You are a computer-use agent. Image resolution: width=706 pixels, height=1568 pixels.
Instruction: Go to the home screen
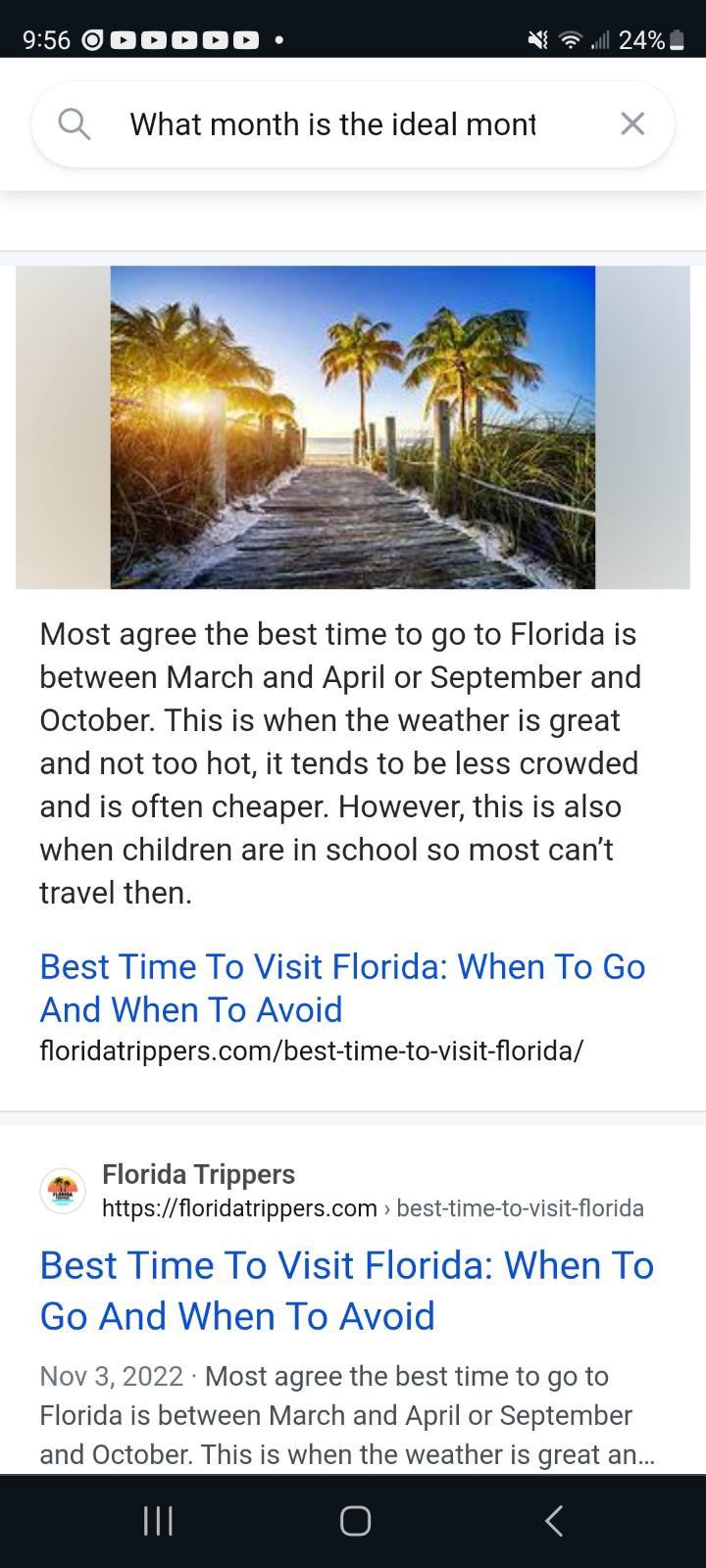354,1520
